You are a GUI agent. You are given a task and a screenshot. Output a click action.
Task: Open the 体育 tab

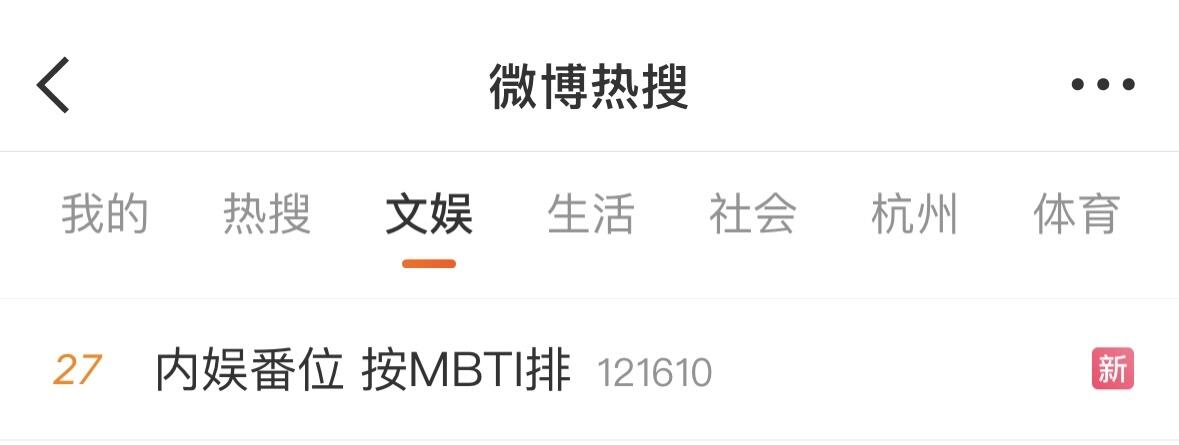[x=1077, y=215]
